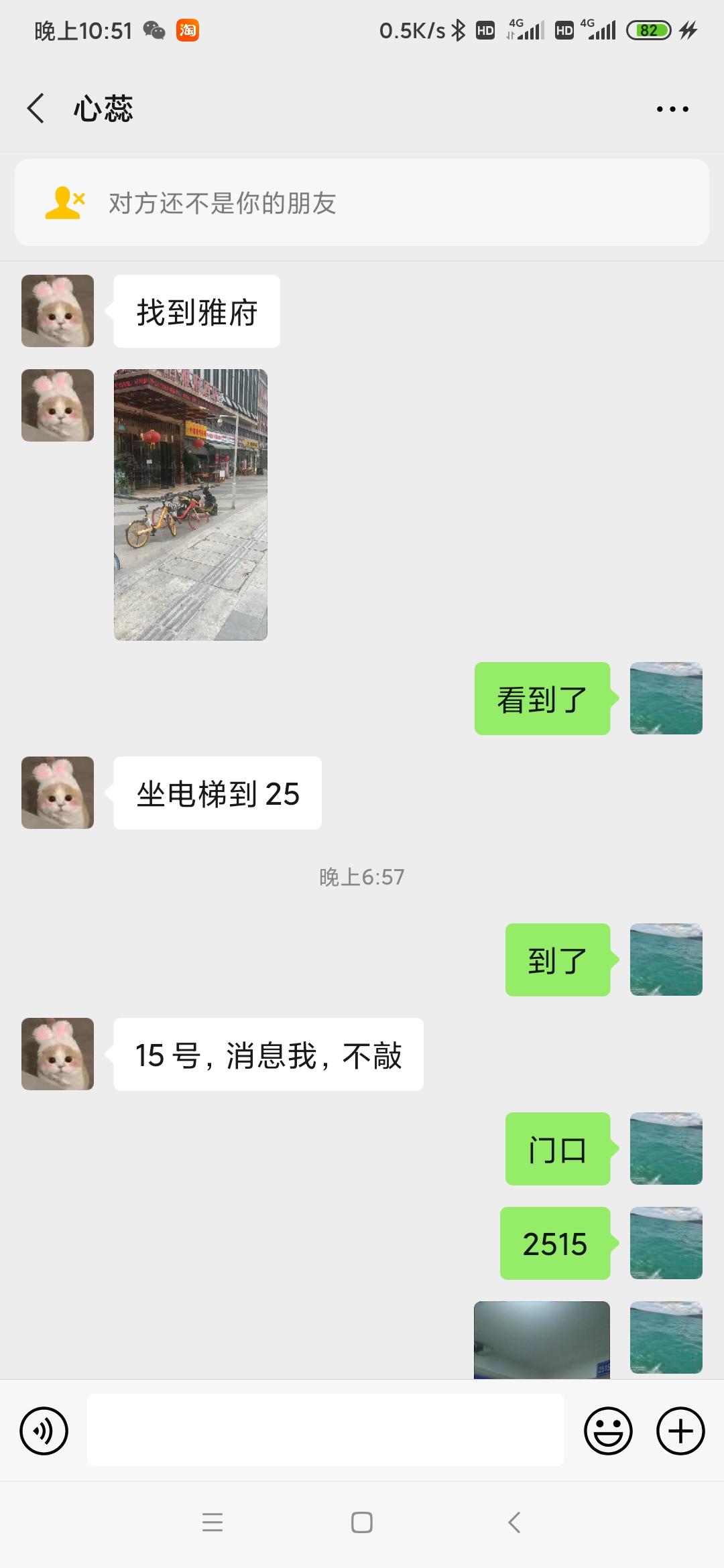
Task: Open the plus attachment menu
Action: [680, 1431]
